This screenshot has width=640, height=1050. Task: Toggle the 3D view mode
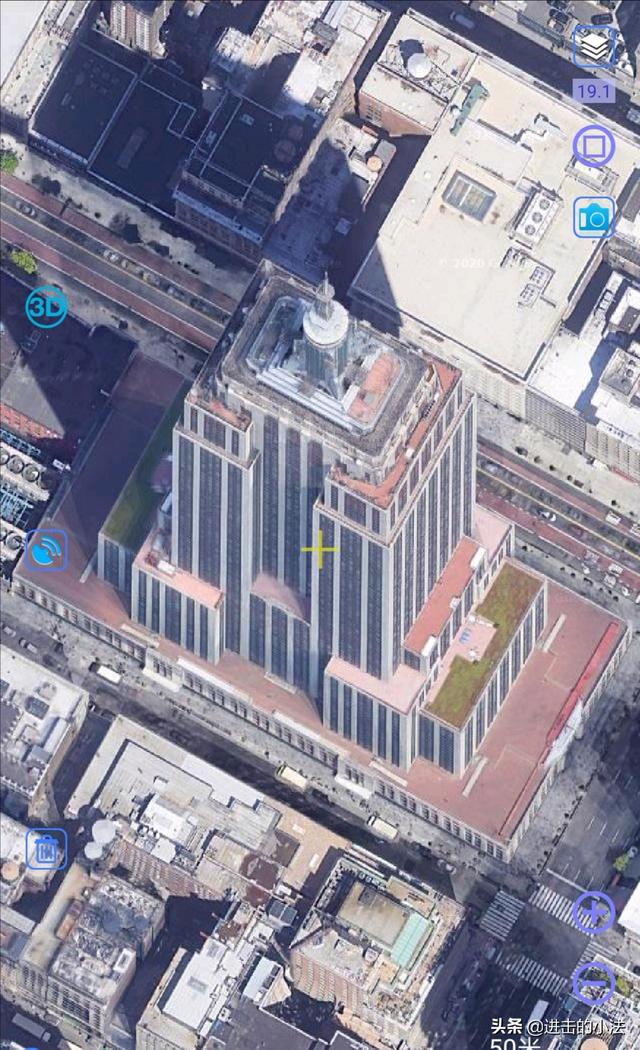(x=46, y=307)
